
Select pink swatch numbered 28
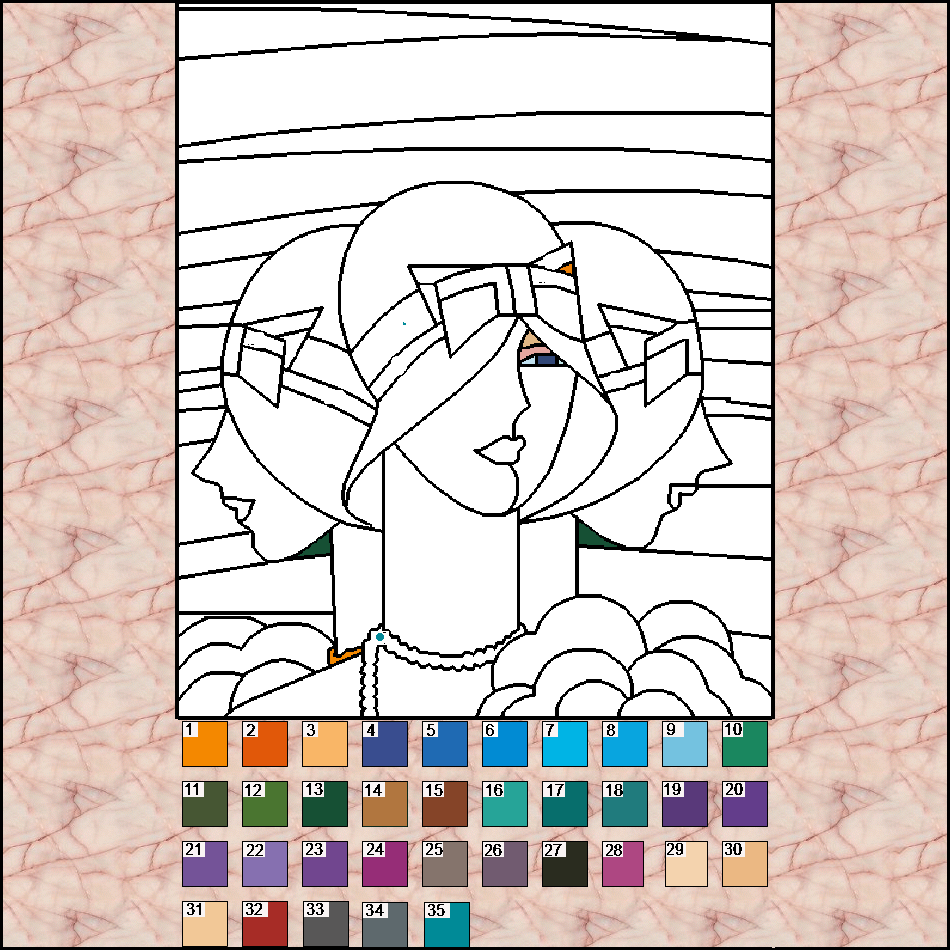(x=625, y=864)
